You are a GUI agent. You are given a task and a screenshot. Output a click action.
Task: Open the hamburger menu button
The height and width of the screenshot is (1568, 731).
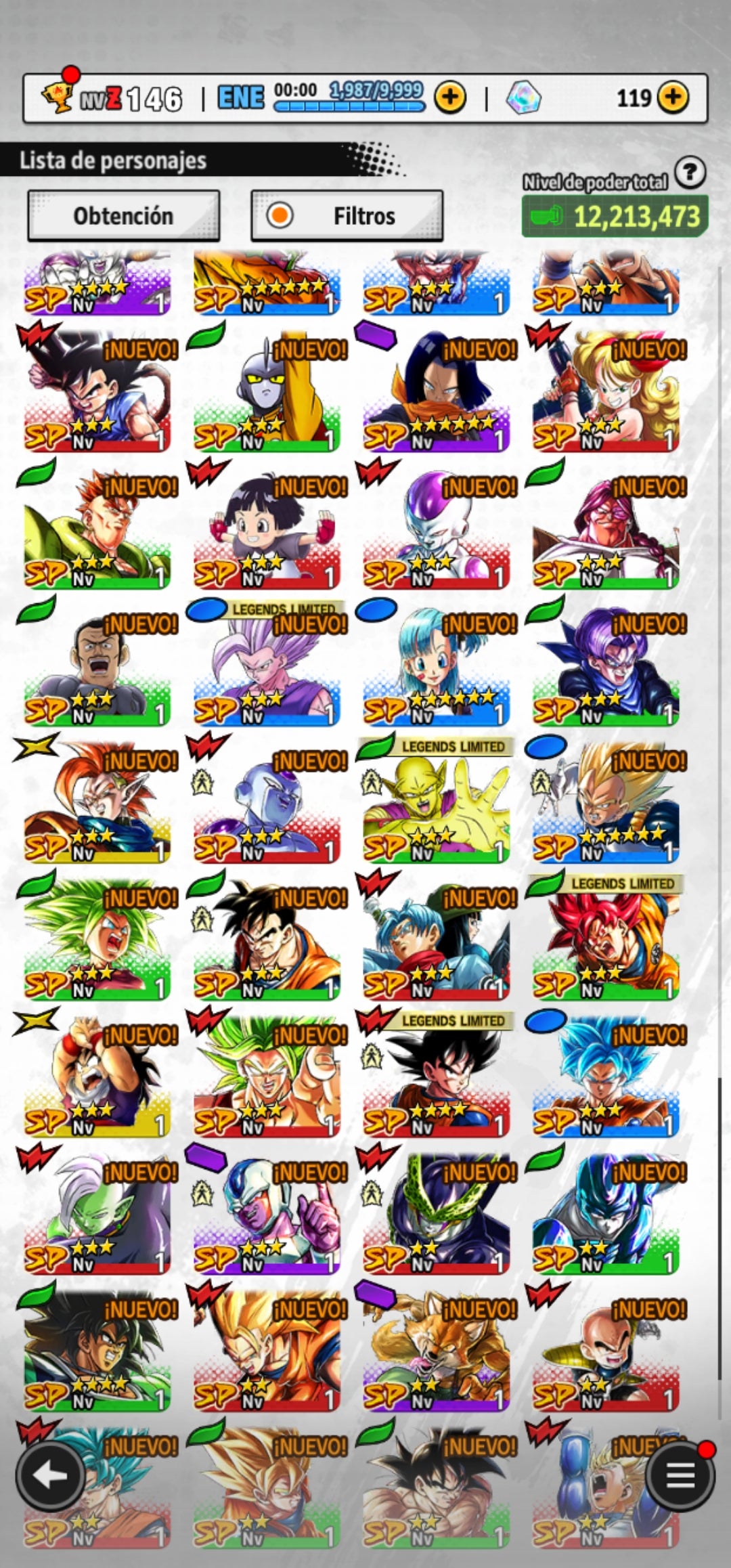680,1476
